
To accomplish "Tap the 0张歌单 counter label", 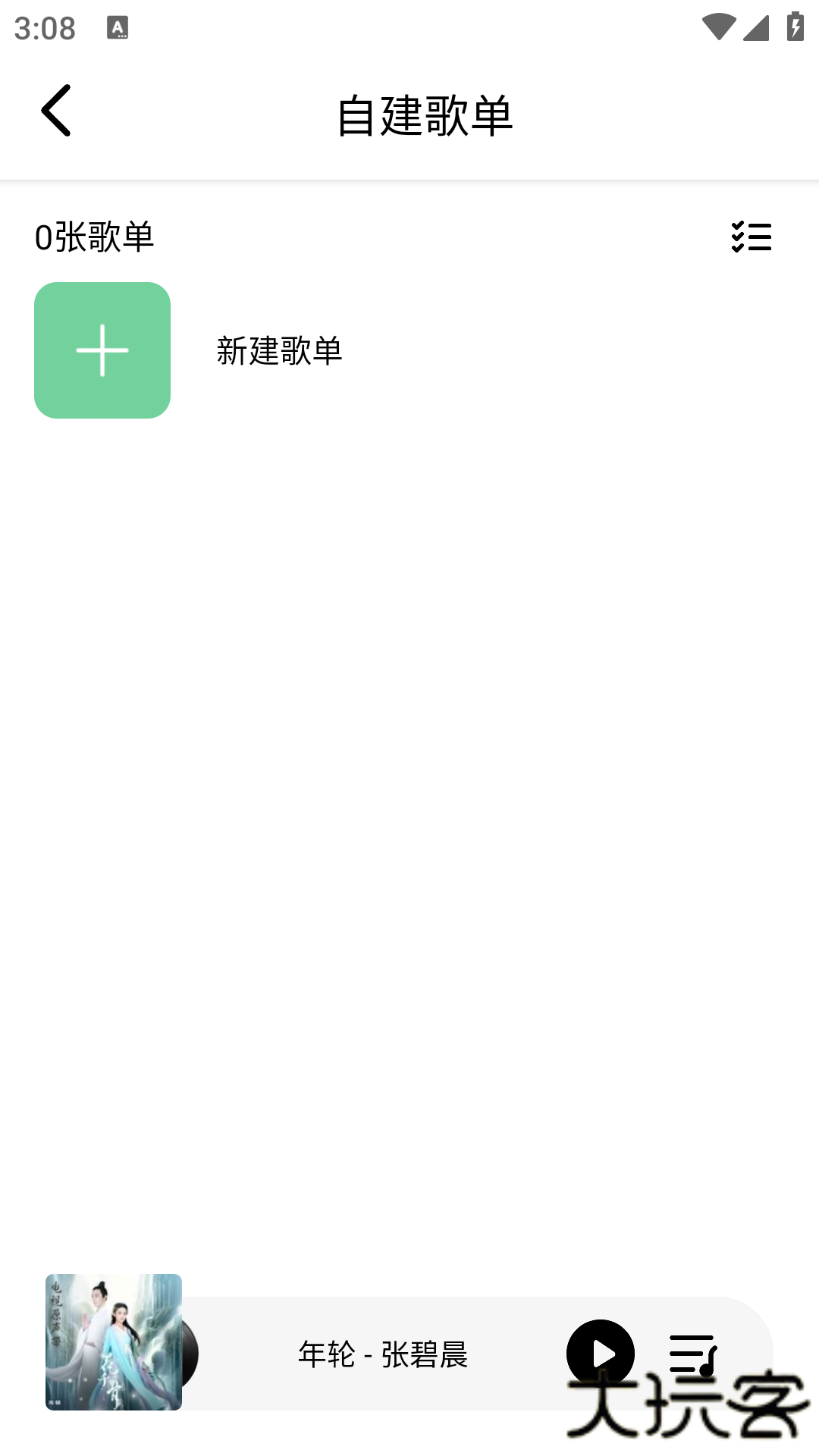I will 94,237.
